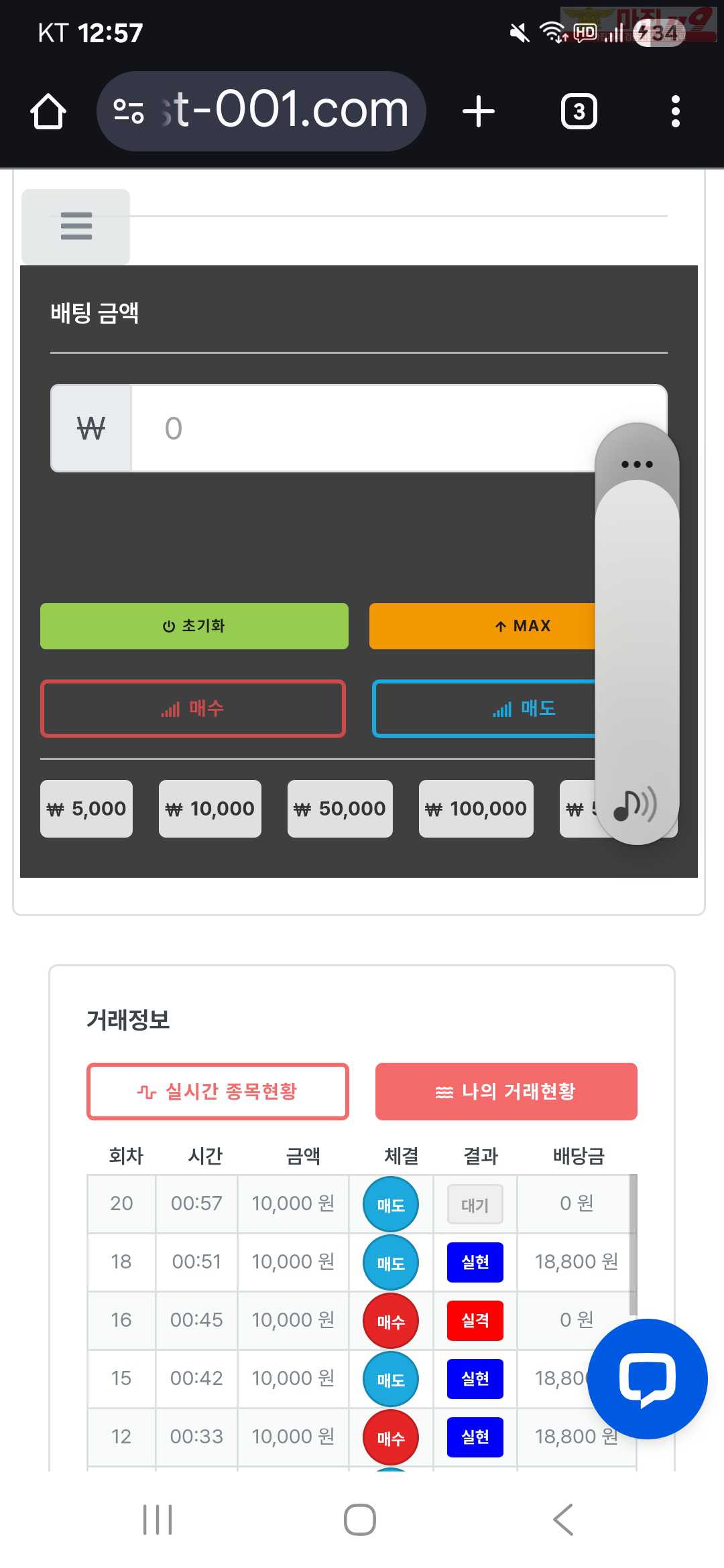
Task: Open the live chat support bubble
Action: coord(647,1379)
